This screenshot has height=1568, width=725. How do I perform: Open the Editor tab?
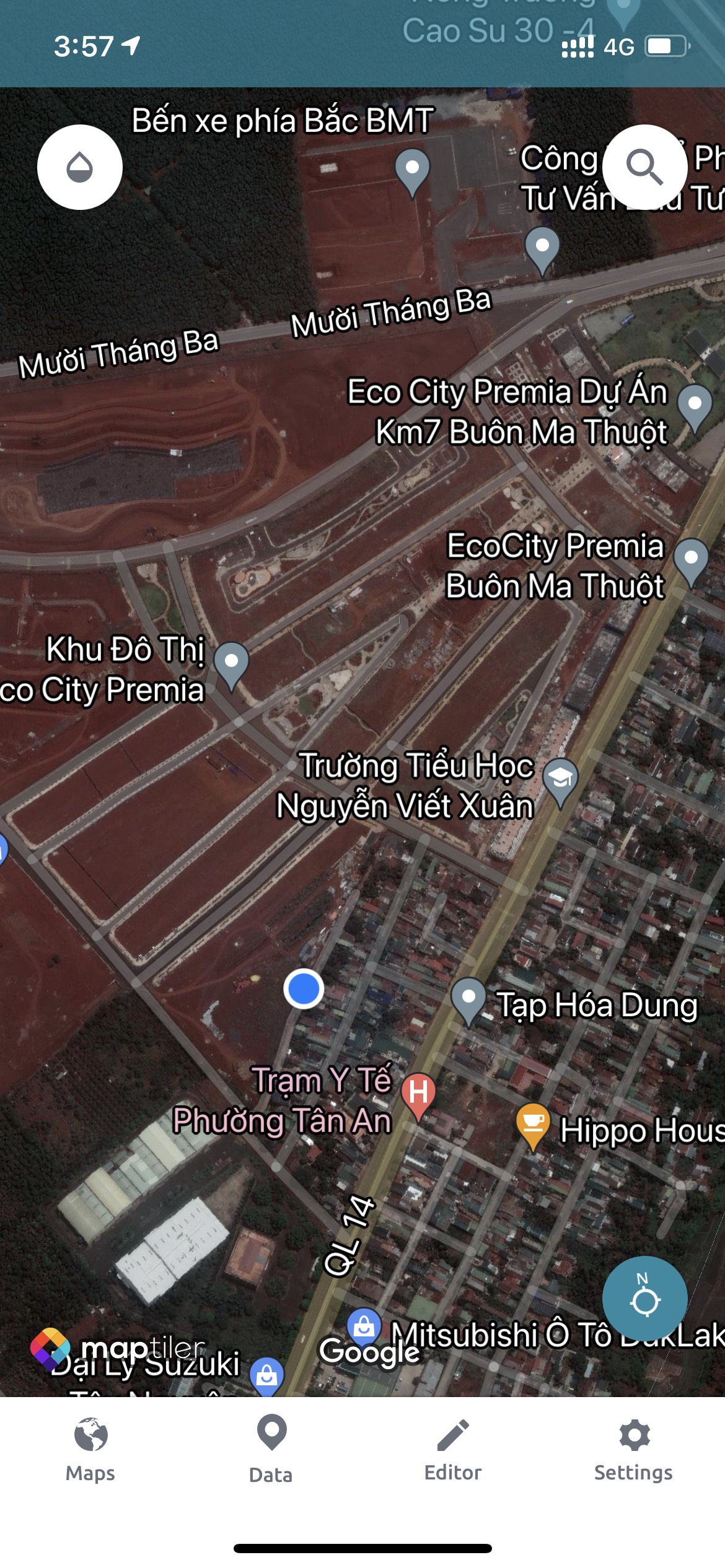452,1450
